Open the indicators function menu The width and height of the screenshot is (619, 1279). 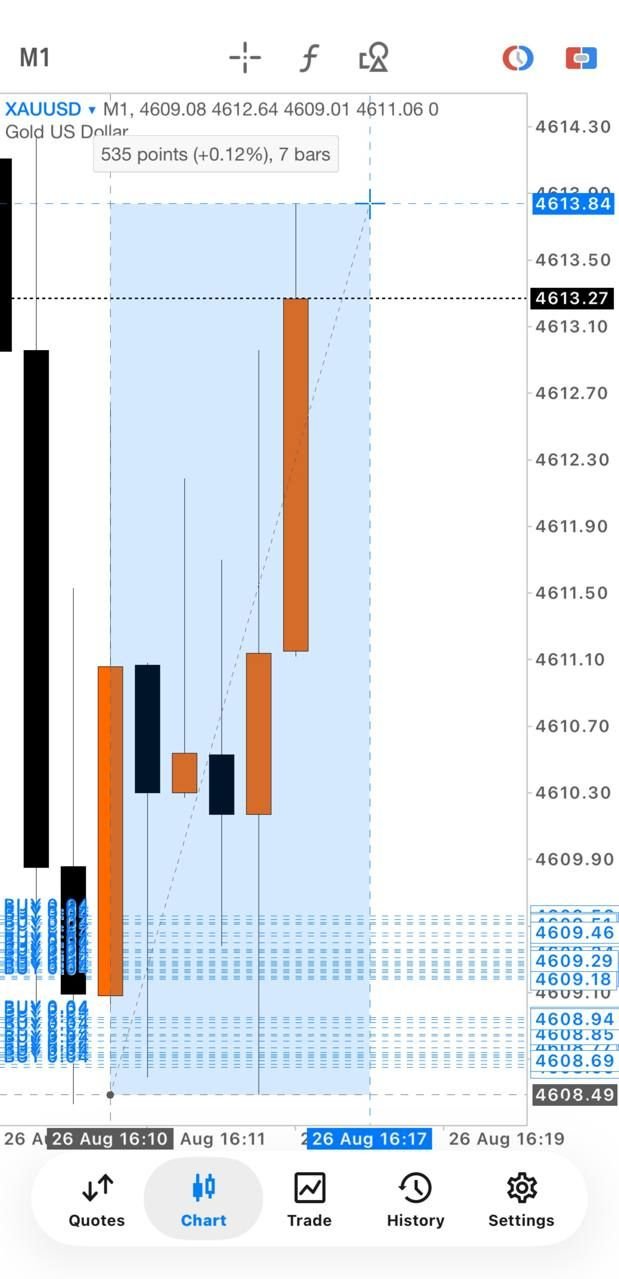[310, 58]
